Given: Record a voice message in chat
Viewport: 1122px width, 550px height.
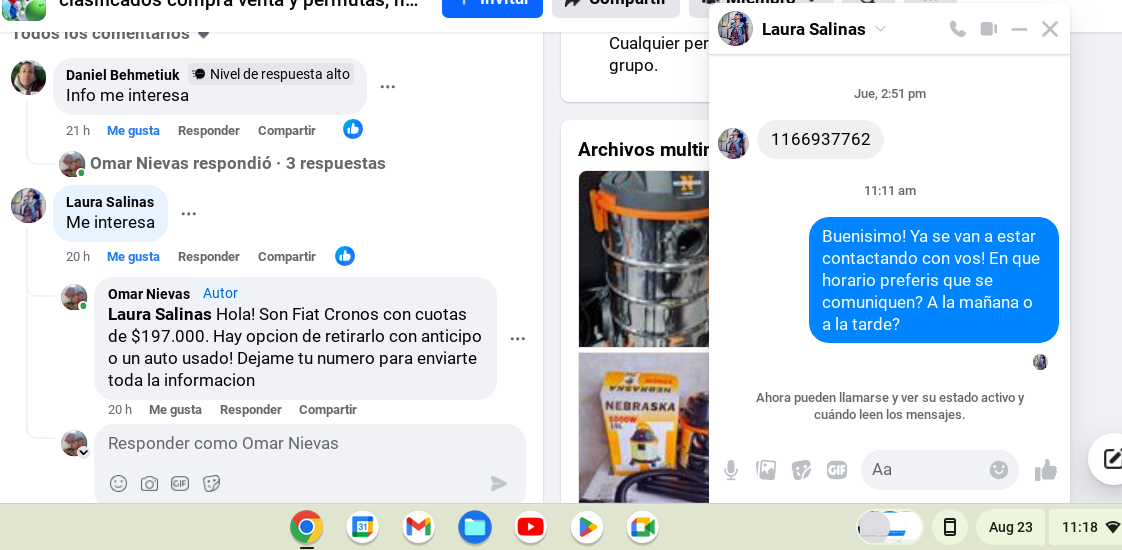Looking at the screenshot, I should coord(731,470).
